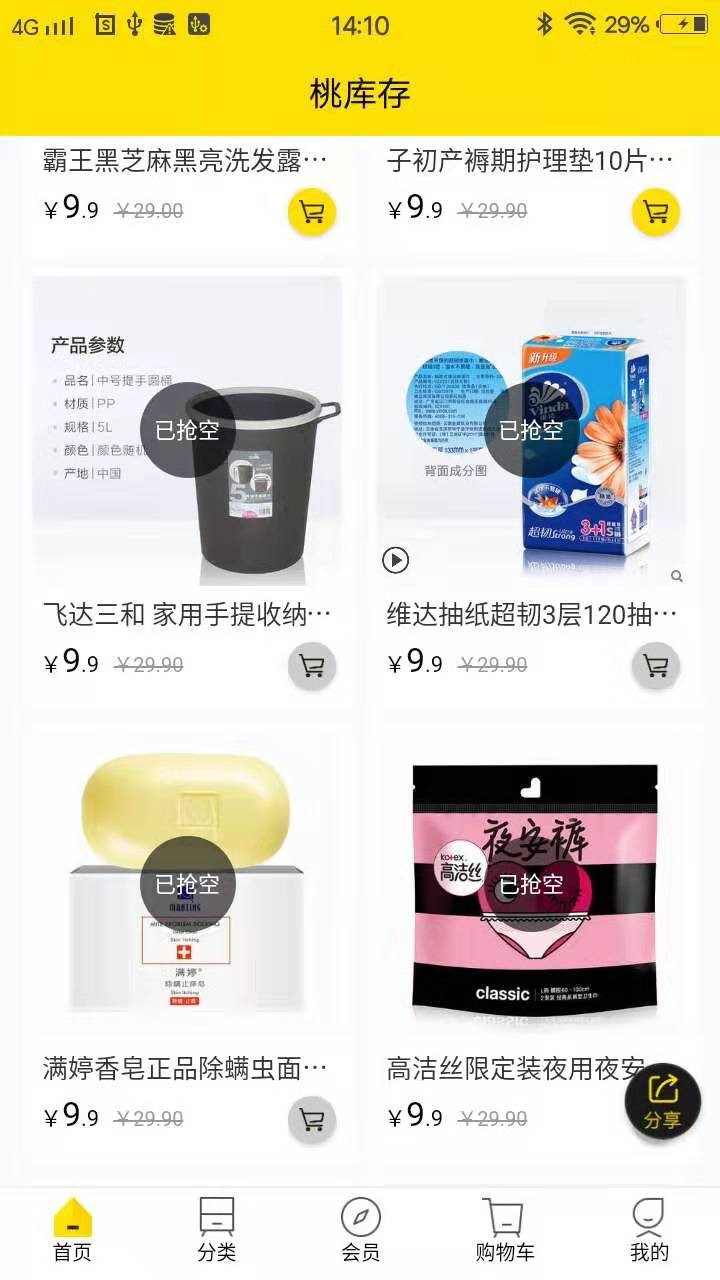Click the cart icon beside 维达抽纸超韧
Viewport: 720px width, 1280px height.
[655, 665]
